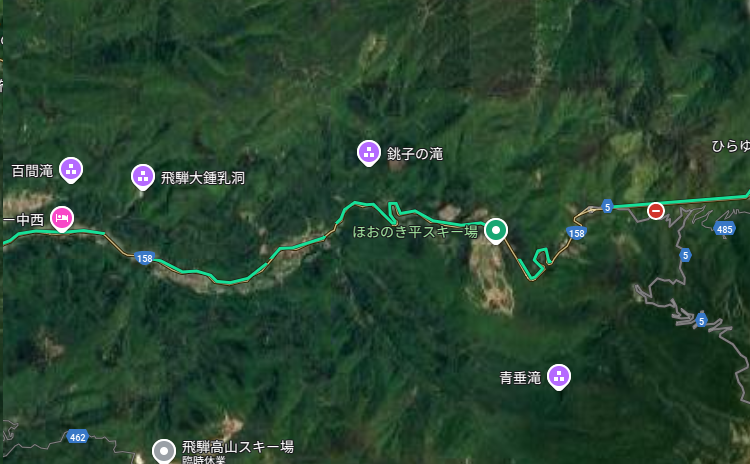Select the 飛騨大鍾乳洞 map pin
Viewport: 750px width, 464px height.
coord(143,177)
